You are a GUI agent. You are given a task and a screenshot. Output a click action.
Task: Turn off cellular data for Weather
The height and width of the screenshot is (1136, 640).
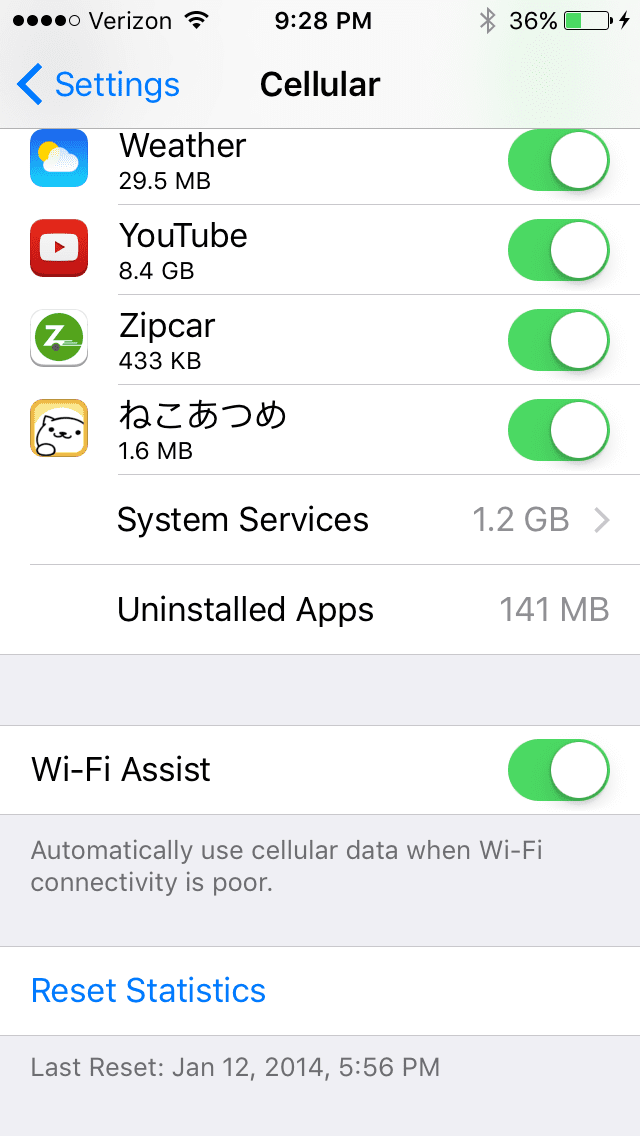(559, 159)
